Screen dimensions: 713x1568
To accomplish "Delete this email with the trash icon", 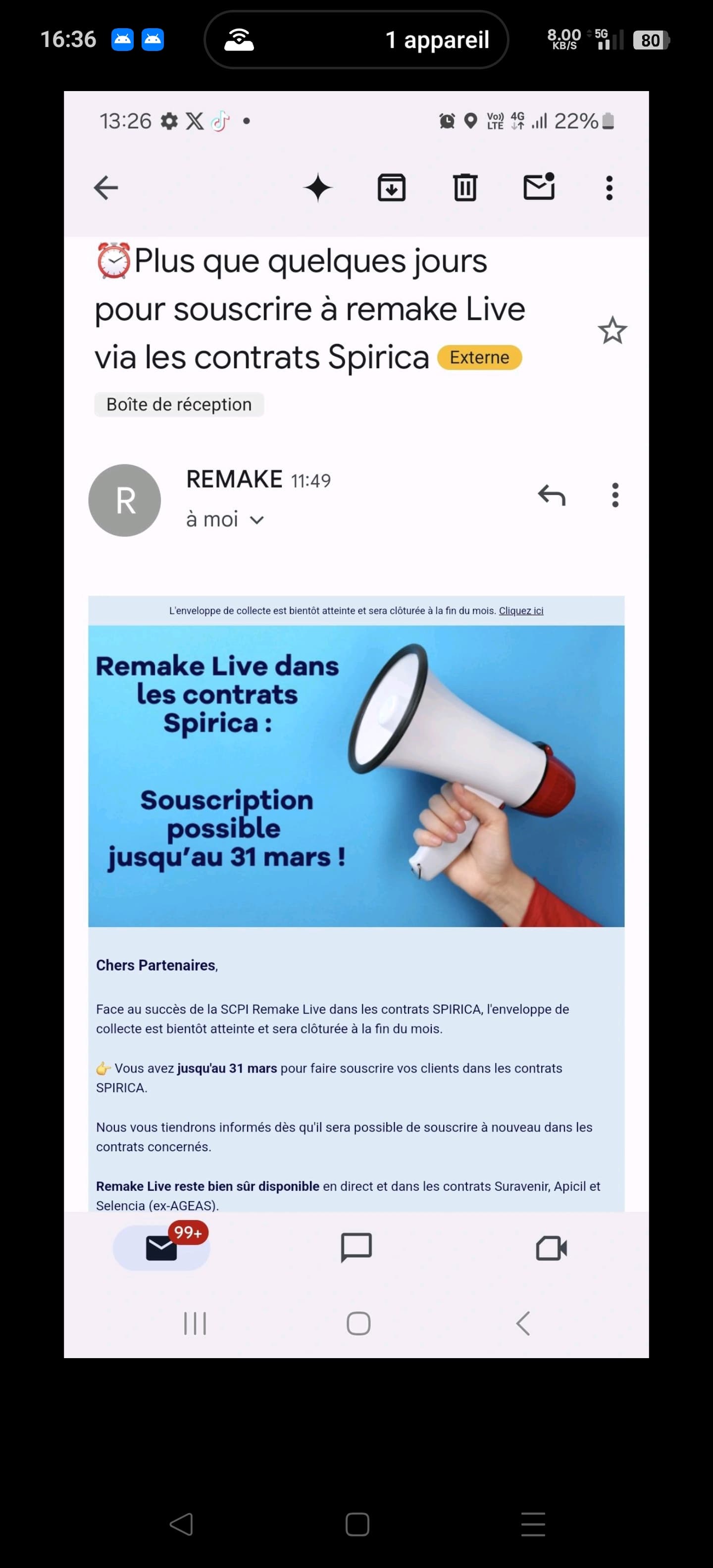I will (x=465, y=188).
